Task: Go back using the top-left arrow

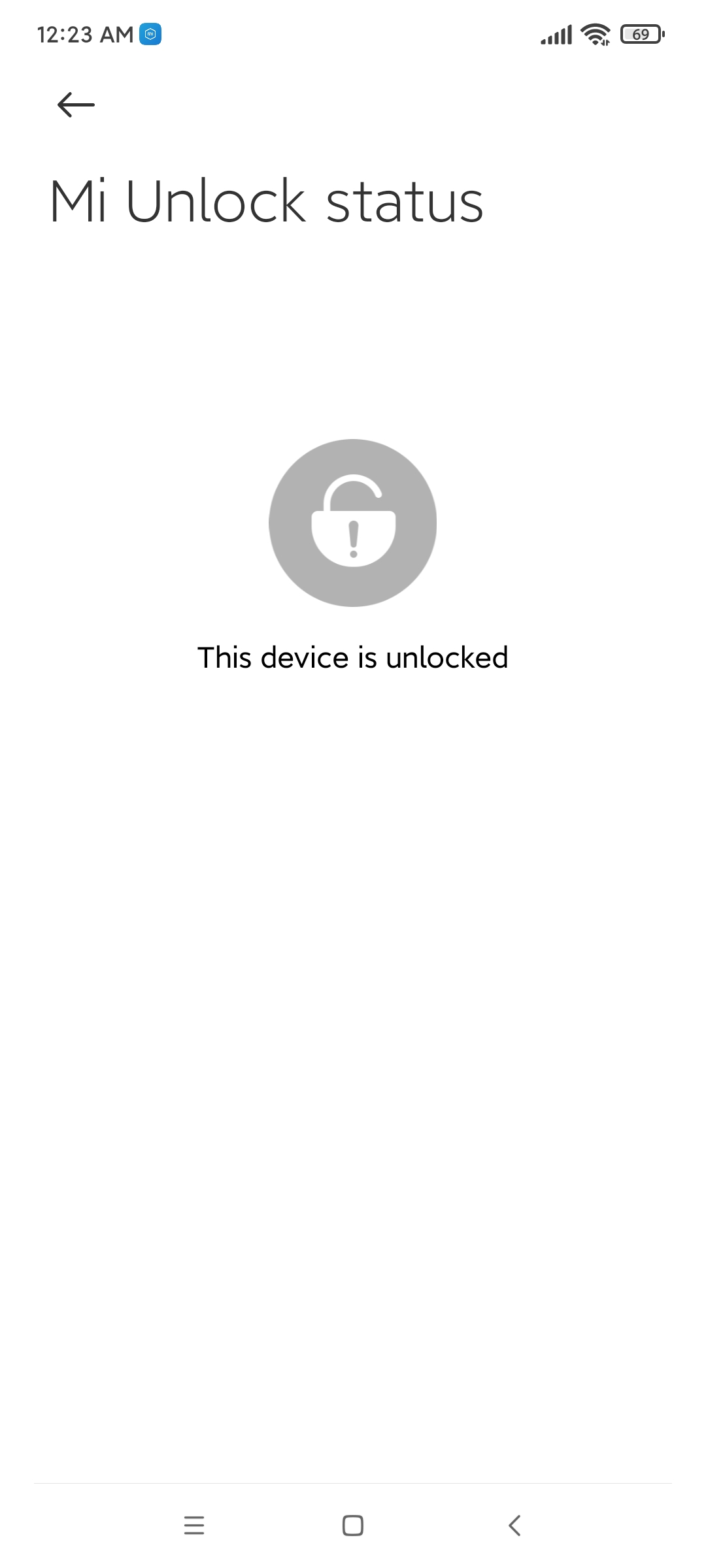Action: tap(76, 105)
